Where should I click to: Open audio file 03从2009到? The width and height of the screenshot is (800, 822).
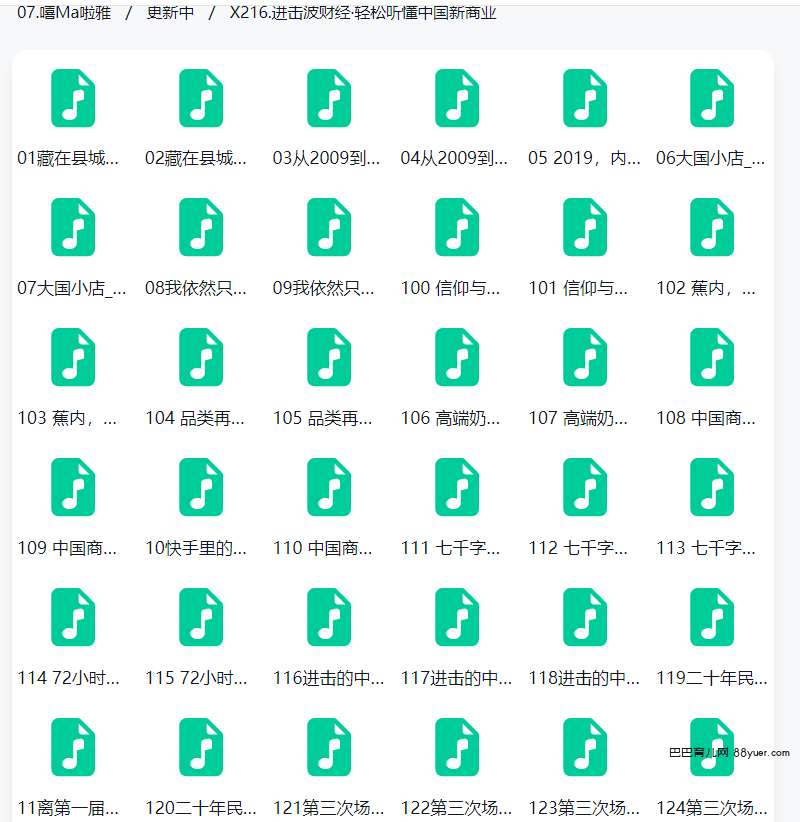tap(329, 99)
